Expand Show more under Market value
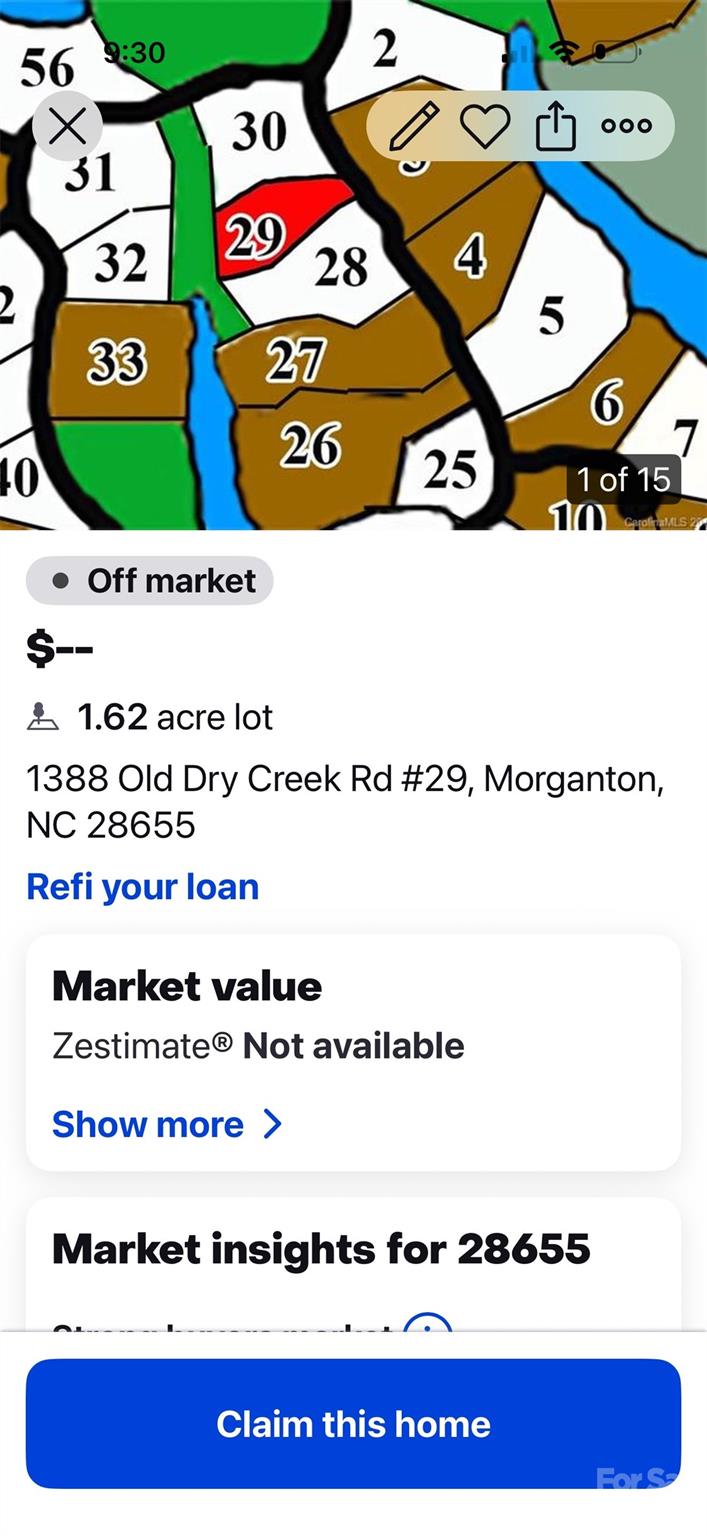Image resolution: width=707 pixels, height=1536 pixels. [168, 1124]
